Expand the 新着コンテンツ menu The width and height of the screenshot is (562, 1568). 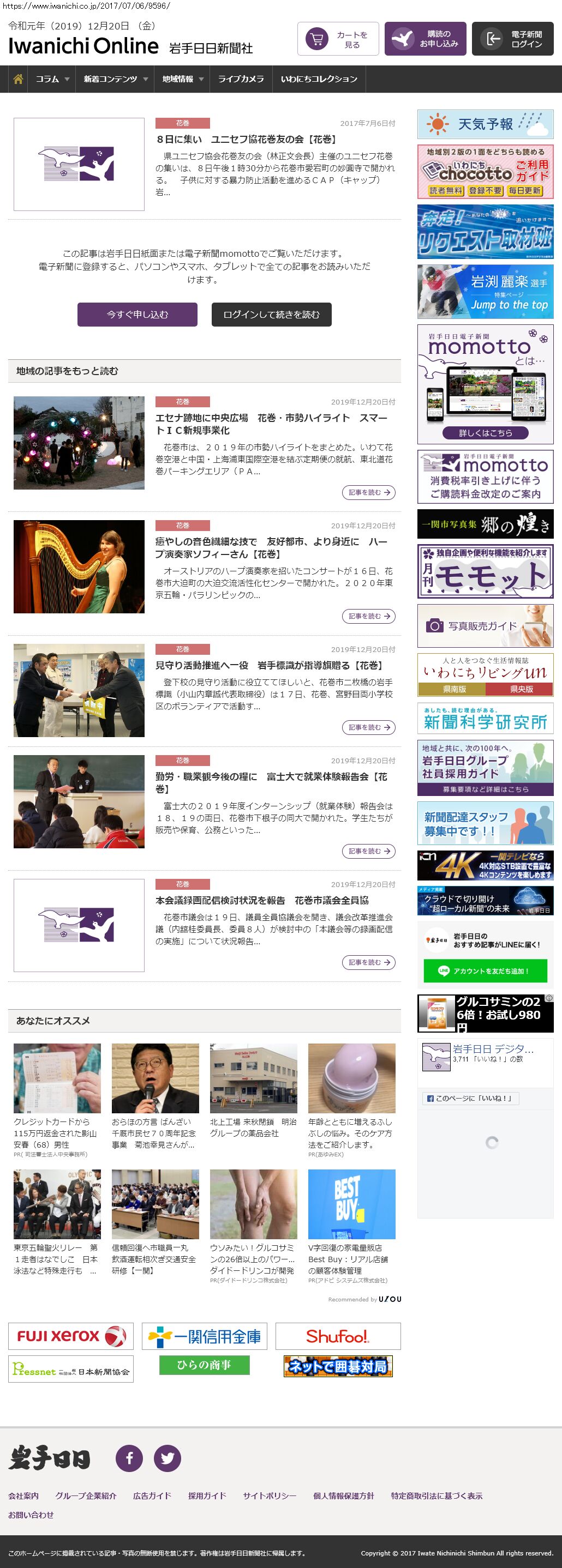click(116, 79)
